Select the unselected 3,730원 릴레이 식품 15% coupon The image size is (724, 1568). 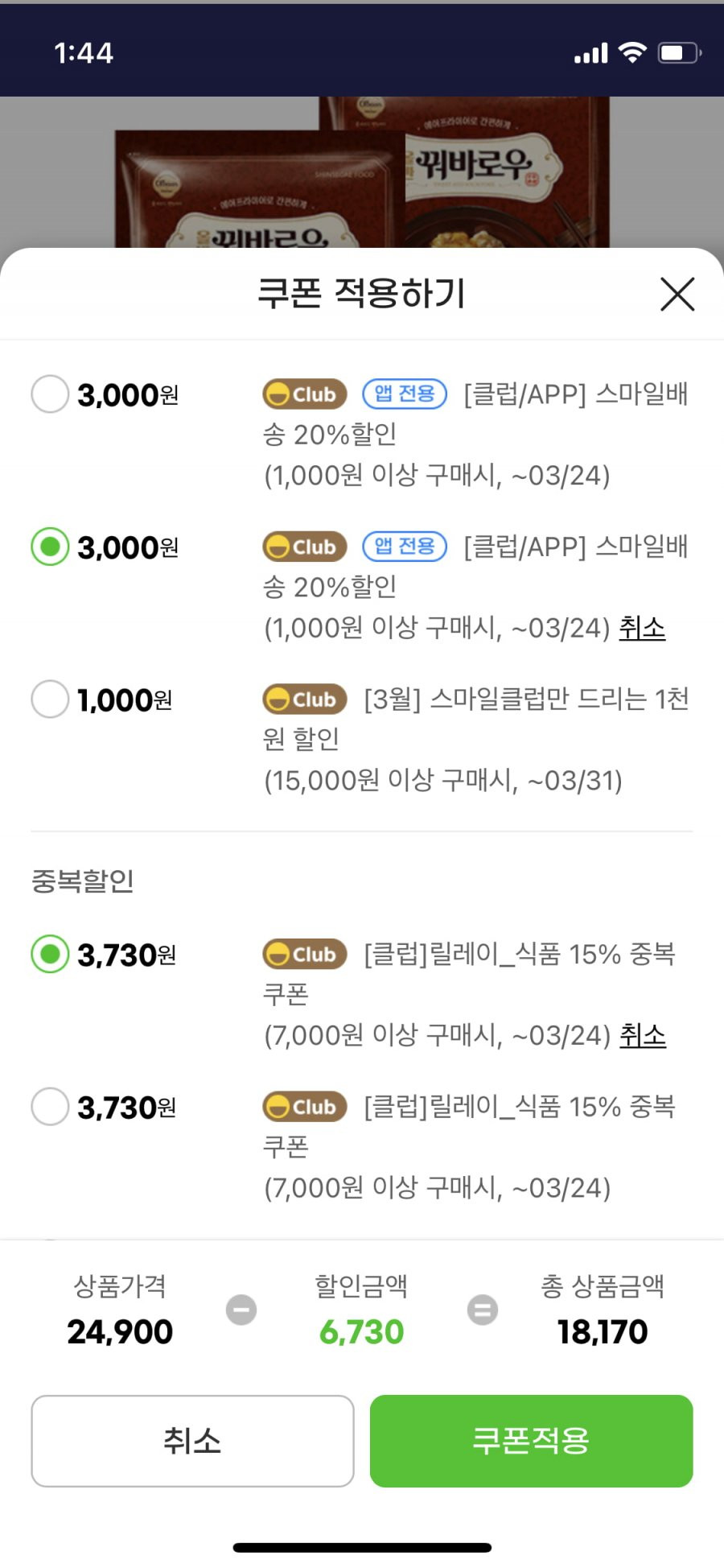pyautogui.click(x=50, y=1107)
